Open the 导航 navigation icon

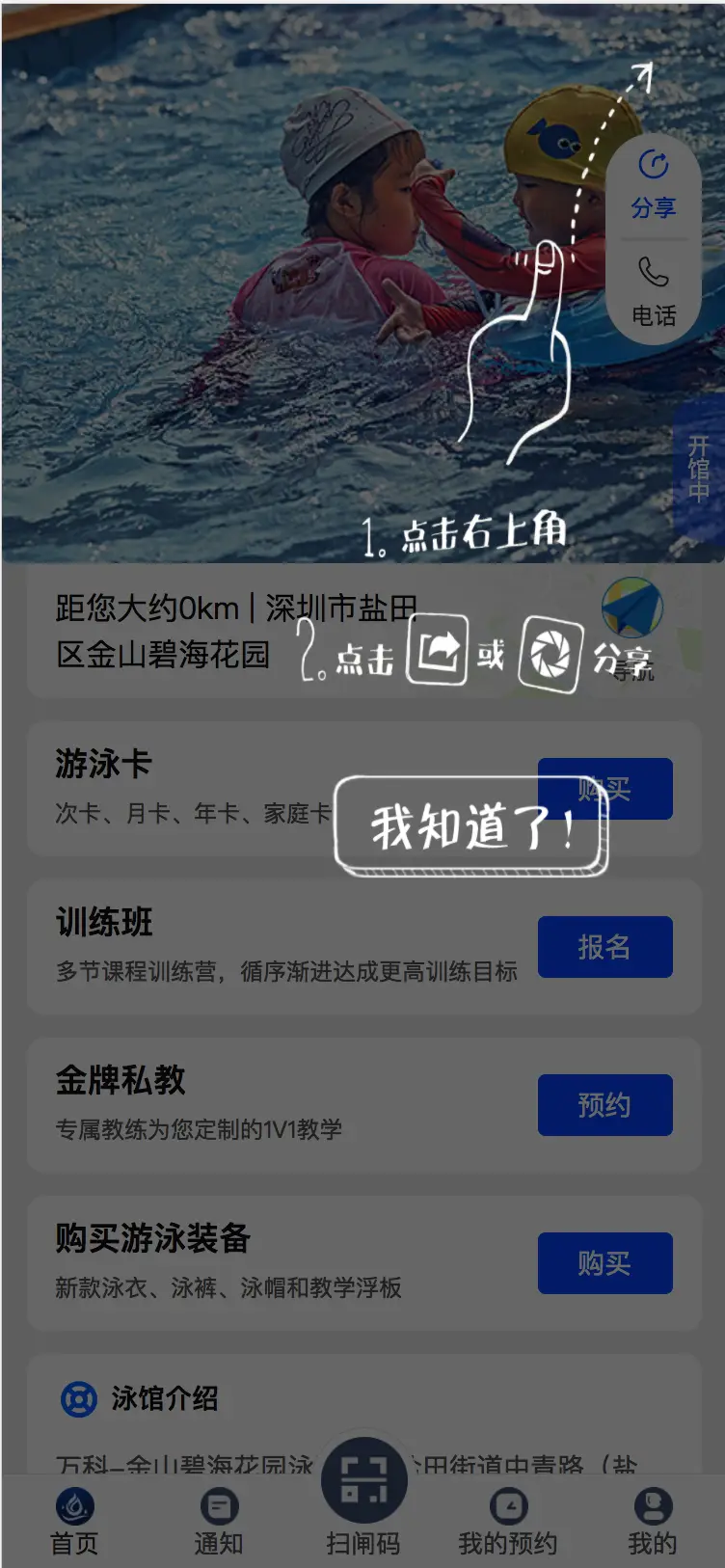(x=632, y=617)
